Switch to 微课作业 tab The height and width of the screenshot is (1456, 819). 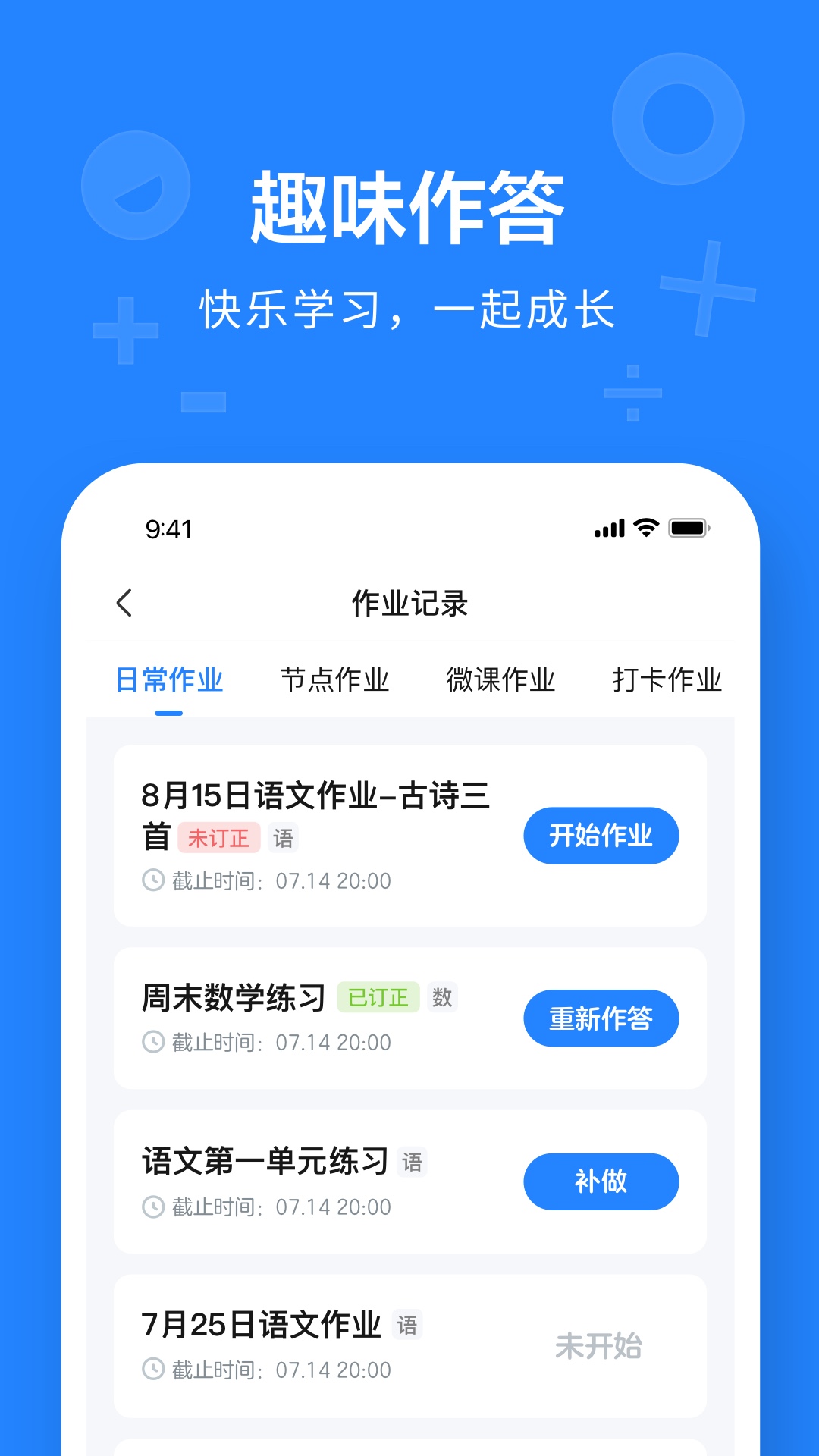pos(501,680)
